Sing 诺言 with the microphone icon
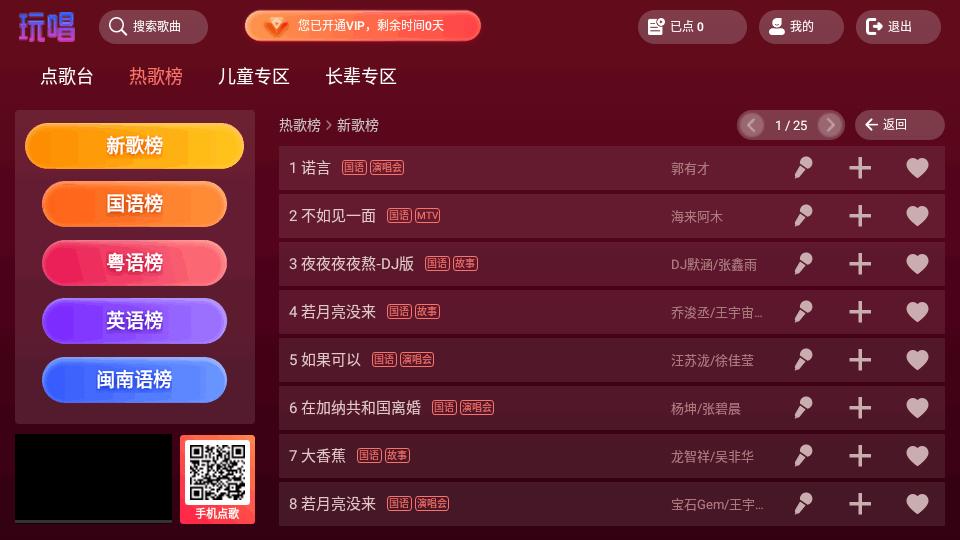The width and height of the screenshot is (960, 540). [802, 168]
